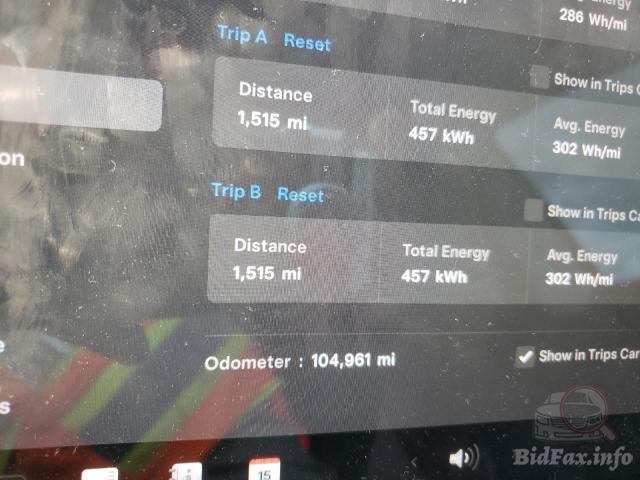Reset the Trip B counter
Image resolution: width=640 pixels, height=480 pixels.
(300, 194)
